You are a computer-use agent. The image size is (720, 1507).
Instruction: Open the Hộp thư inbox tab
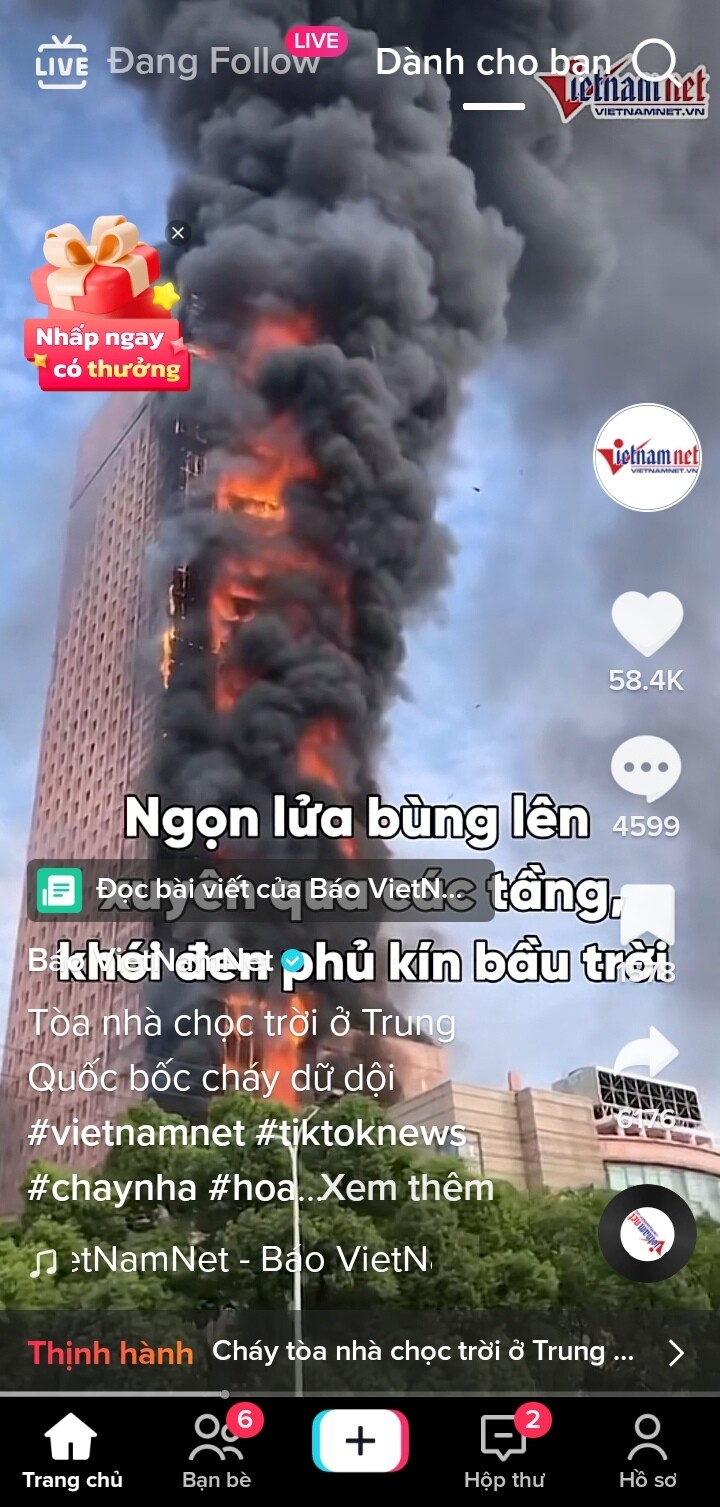tap(504, 1450)
